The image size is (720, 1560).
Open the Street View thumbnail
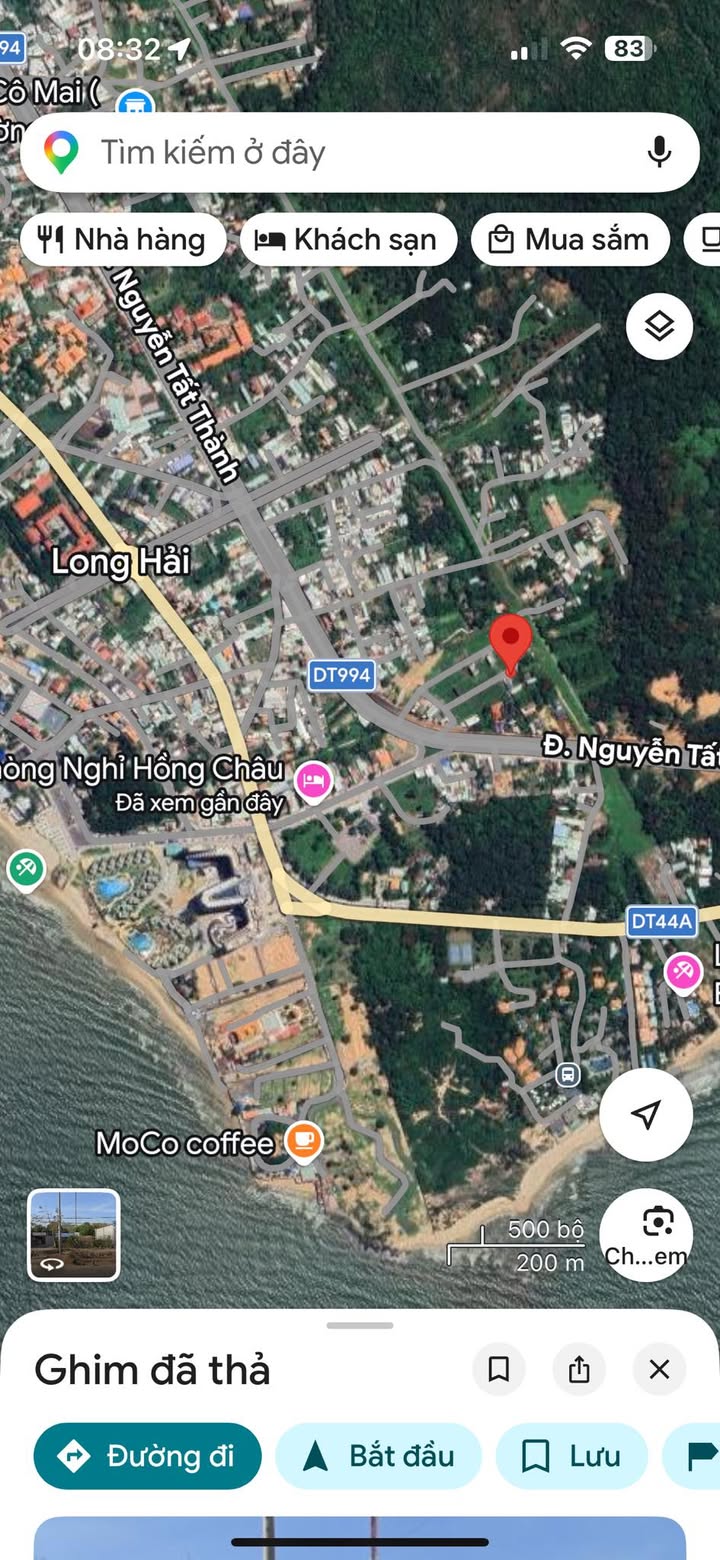[74, 1235]
